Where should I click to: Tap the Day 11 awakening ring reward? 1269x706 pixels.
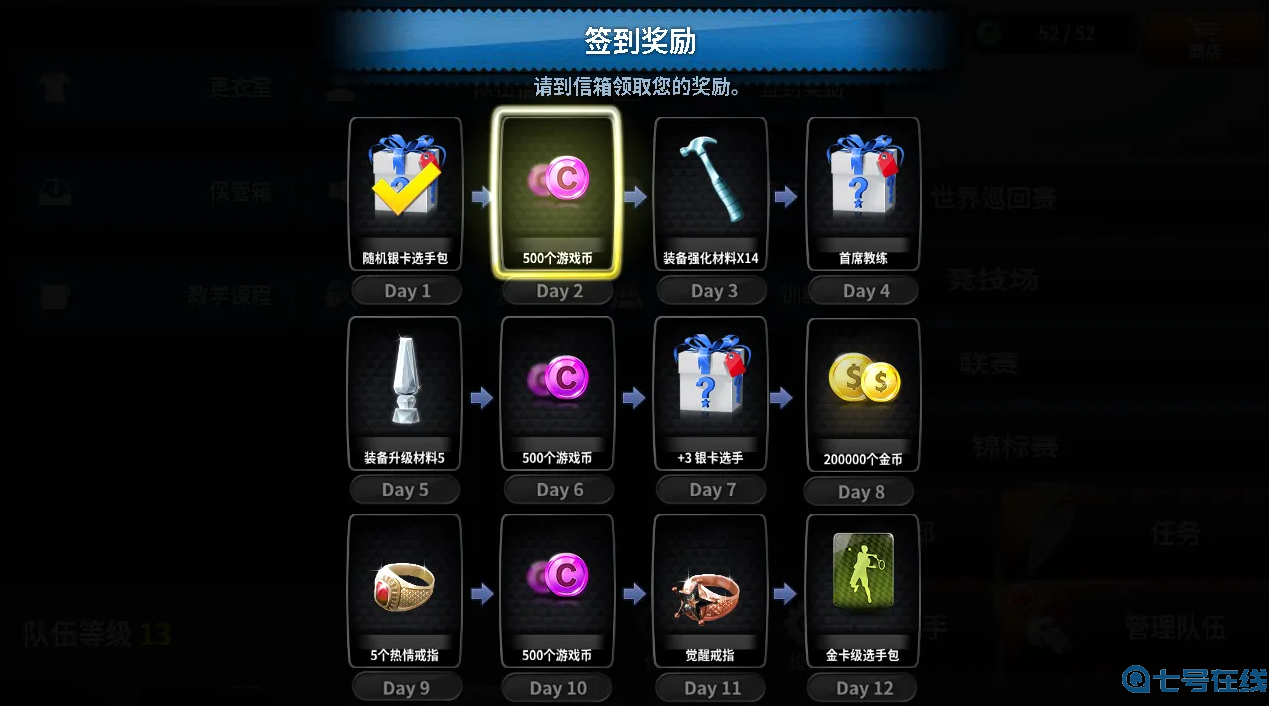click(x=711, y=591)
